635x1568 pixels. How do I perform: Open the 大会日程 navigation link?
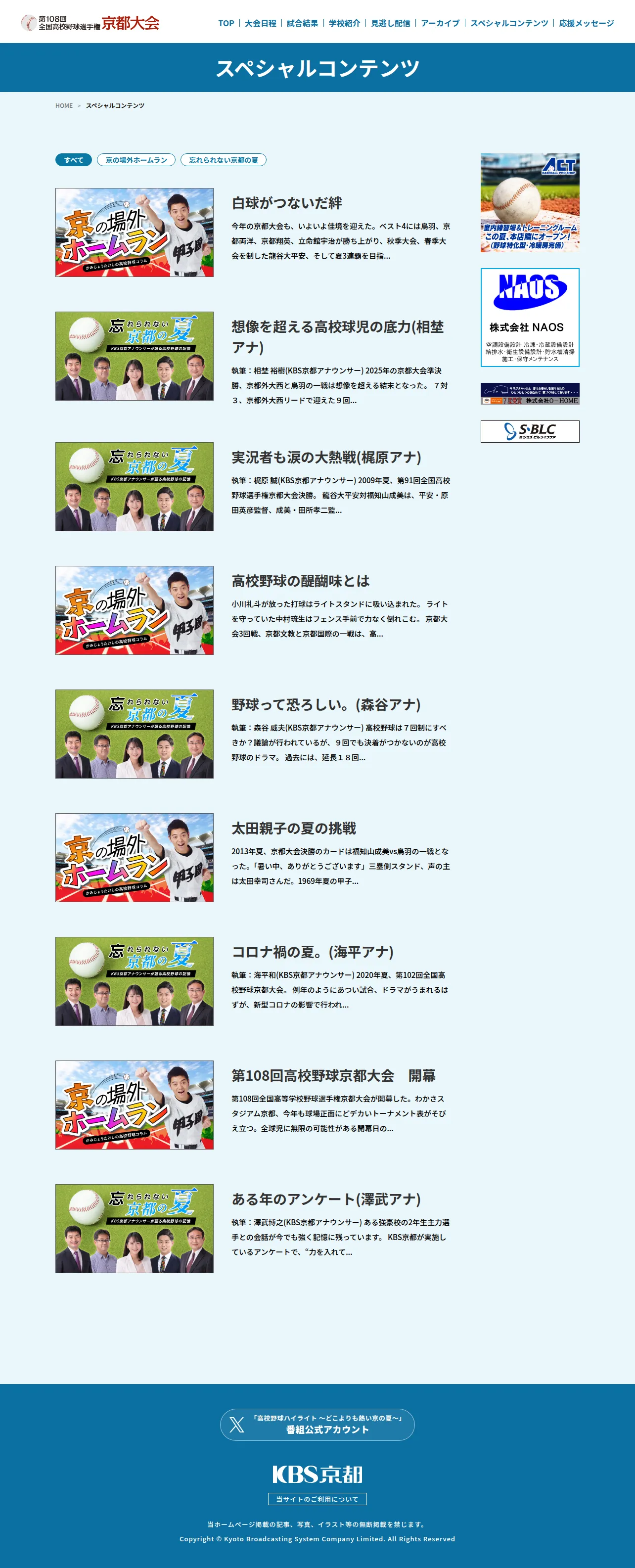(260, 23)
